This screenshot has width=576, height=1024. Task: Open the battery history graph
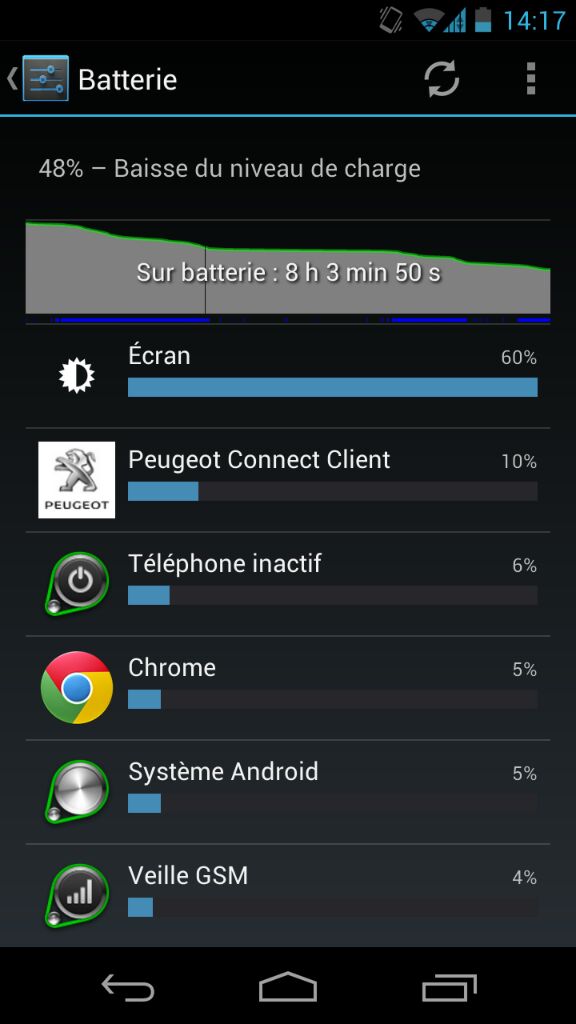287,272
